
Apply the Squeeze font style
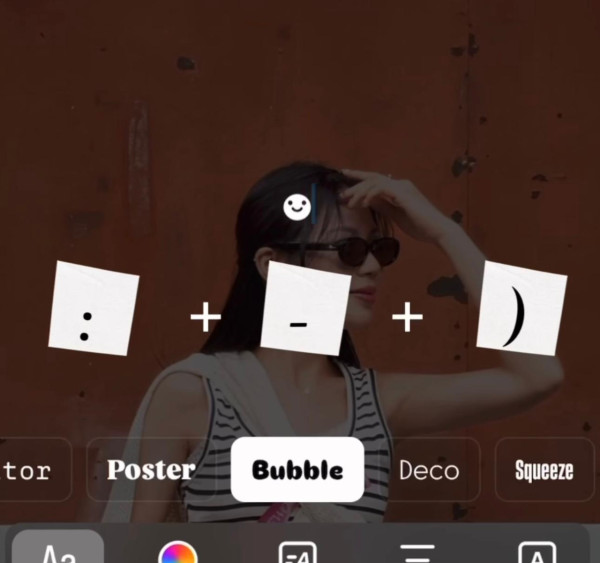pyautogui.click(x=543, y=469)
